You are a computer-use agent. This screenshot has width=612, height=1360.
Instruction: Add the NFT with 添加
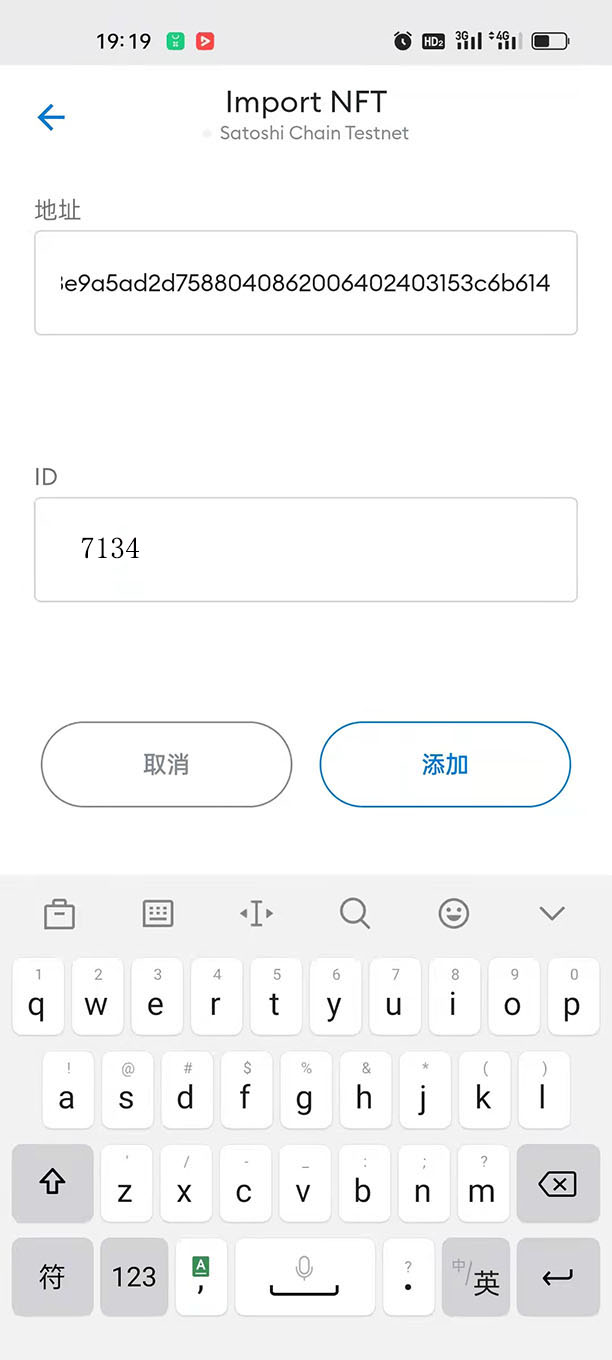[445, 765]
